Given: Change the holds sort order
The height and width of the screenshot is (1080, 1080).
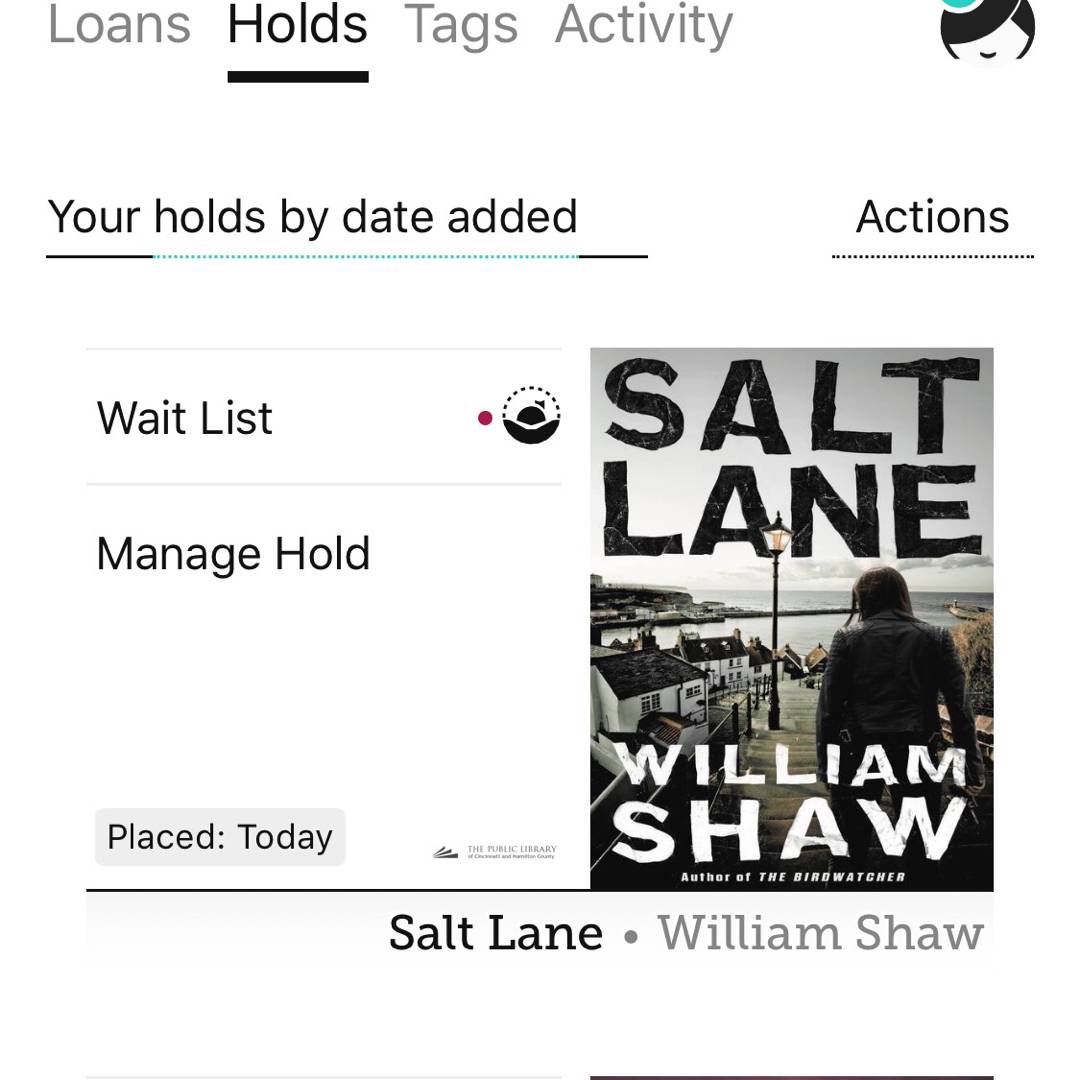Looking at the screenshot, I should tap(313, 217).
